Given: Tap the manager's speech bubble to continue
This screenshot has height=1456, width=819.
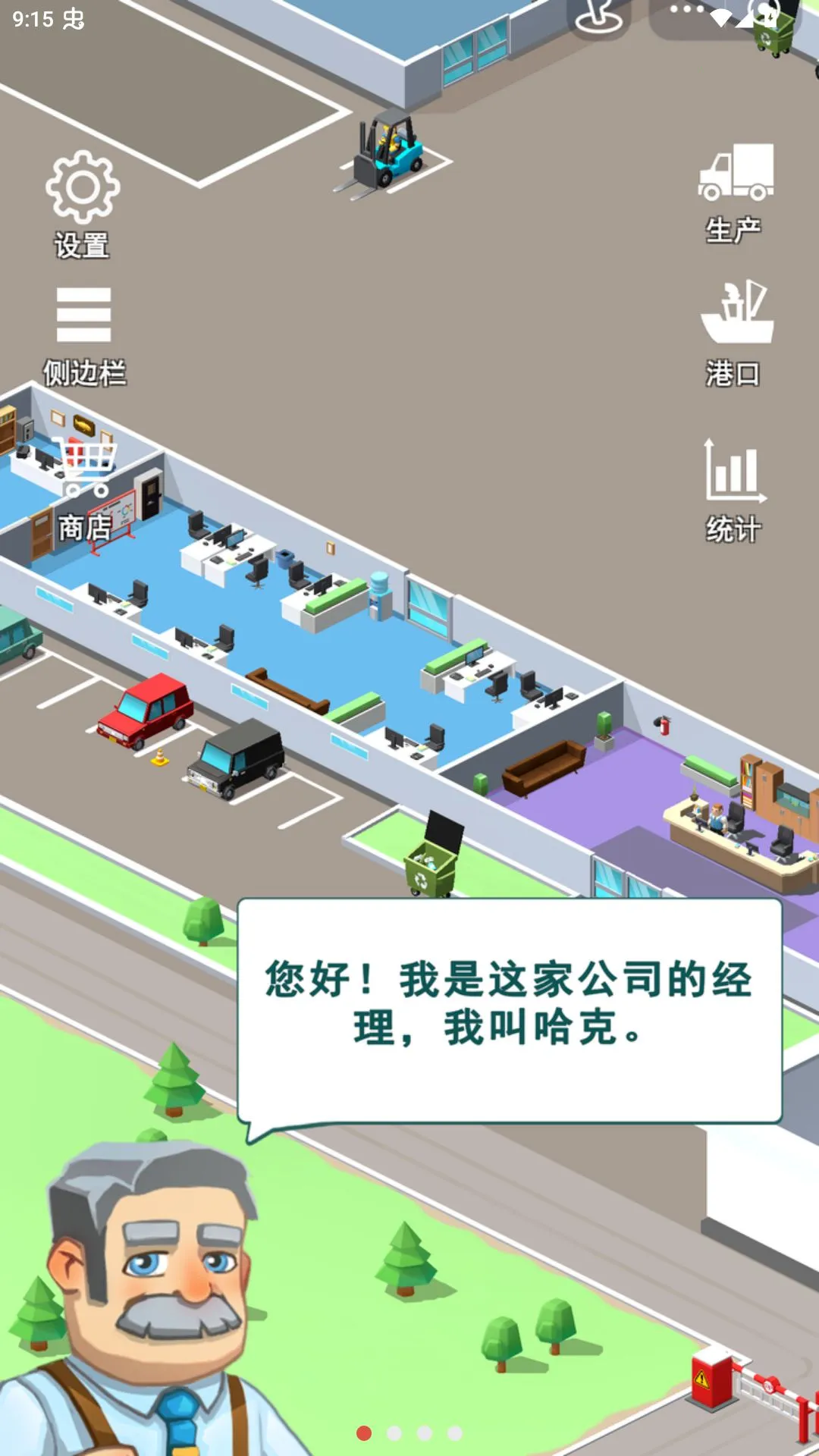Looking at the screenshot, I should [510, 1012].
